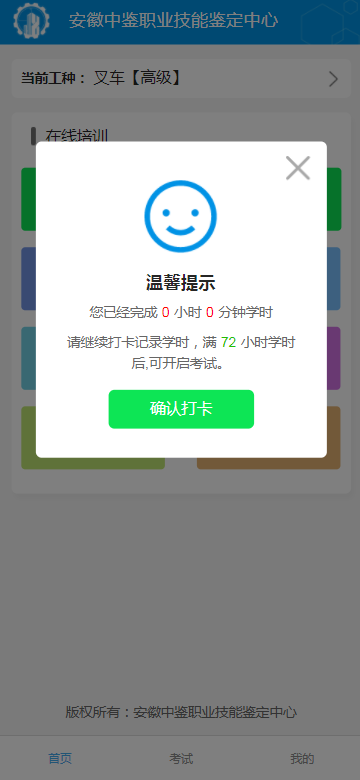The width and height of the screenshot is (360, 780).
Task: Tap the 确认打卡 button
Action: (x=181, y=409)
